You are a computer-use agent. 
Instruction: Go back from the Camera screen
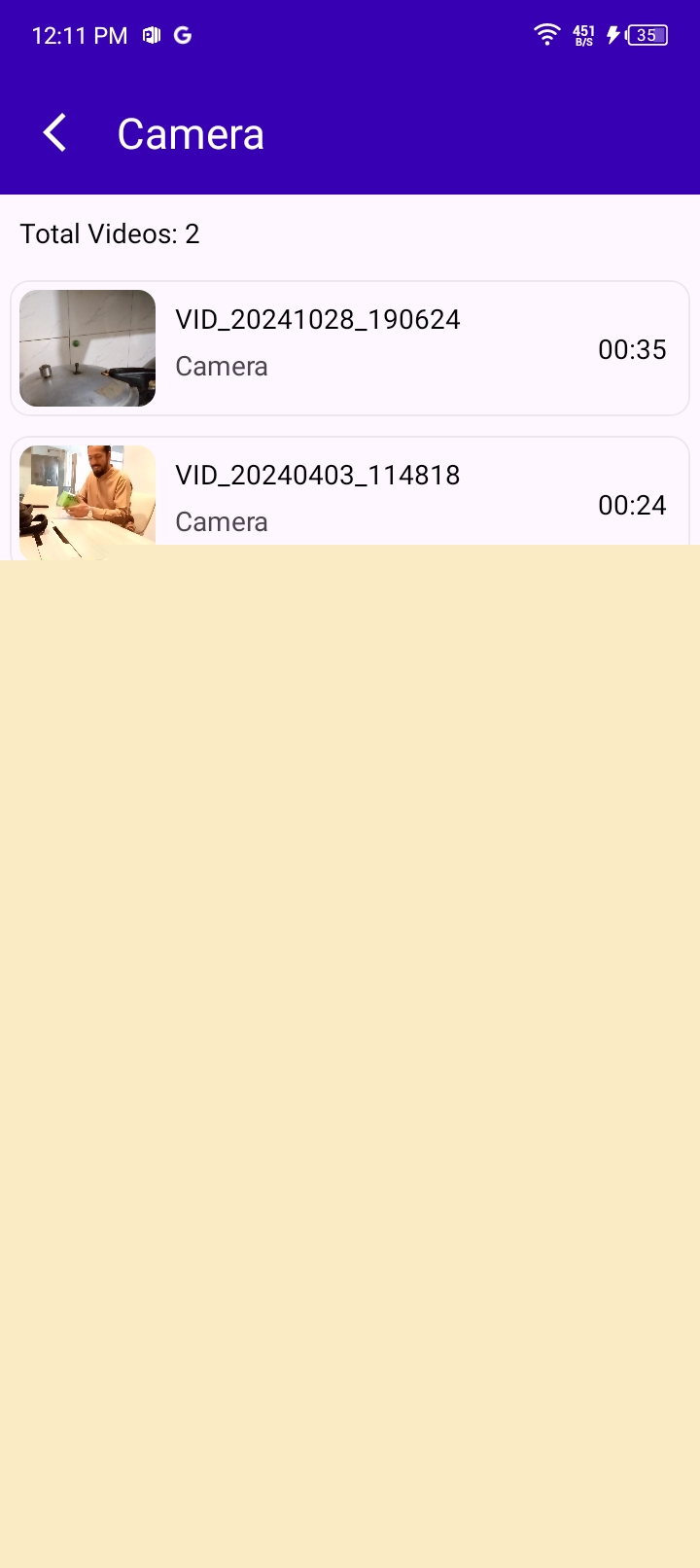tap(55, 133)
